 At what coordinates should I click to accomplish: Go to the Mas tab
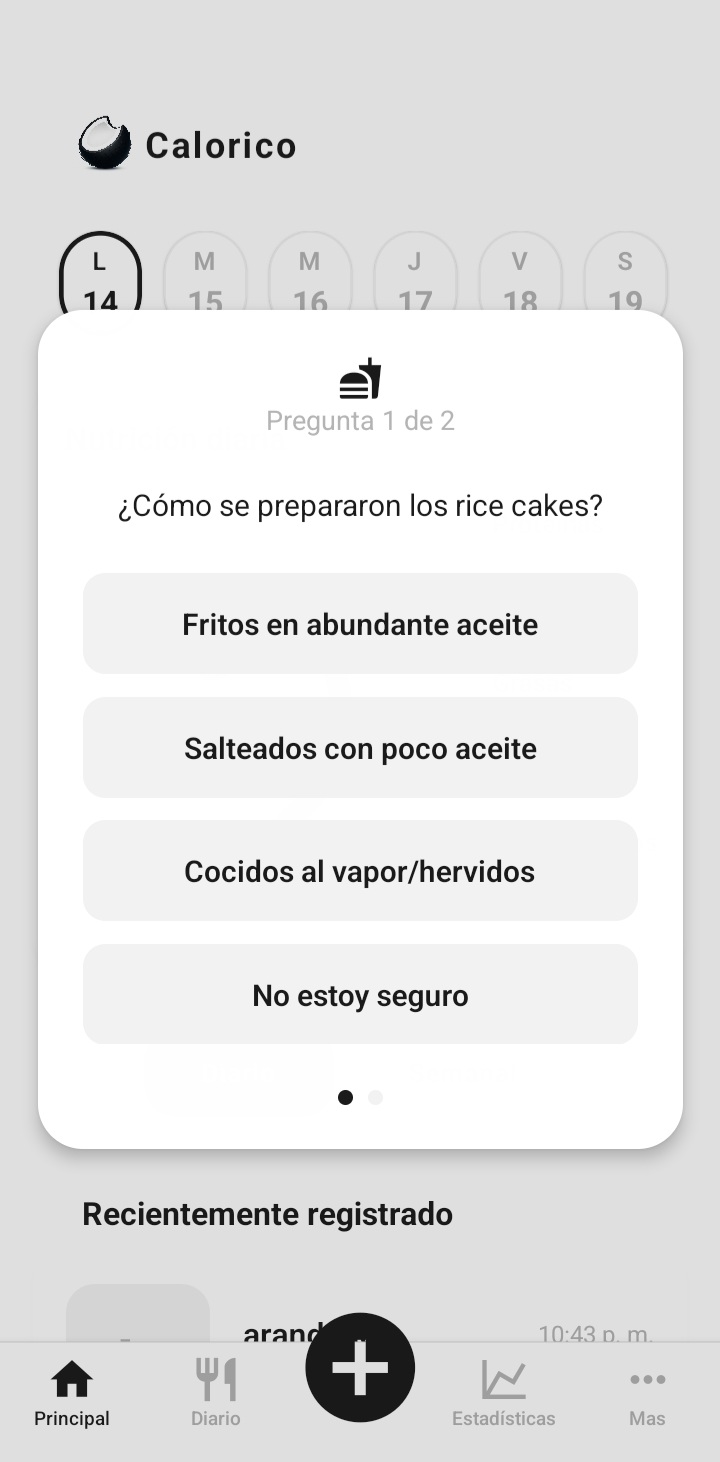tap(647, 1391)
